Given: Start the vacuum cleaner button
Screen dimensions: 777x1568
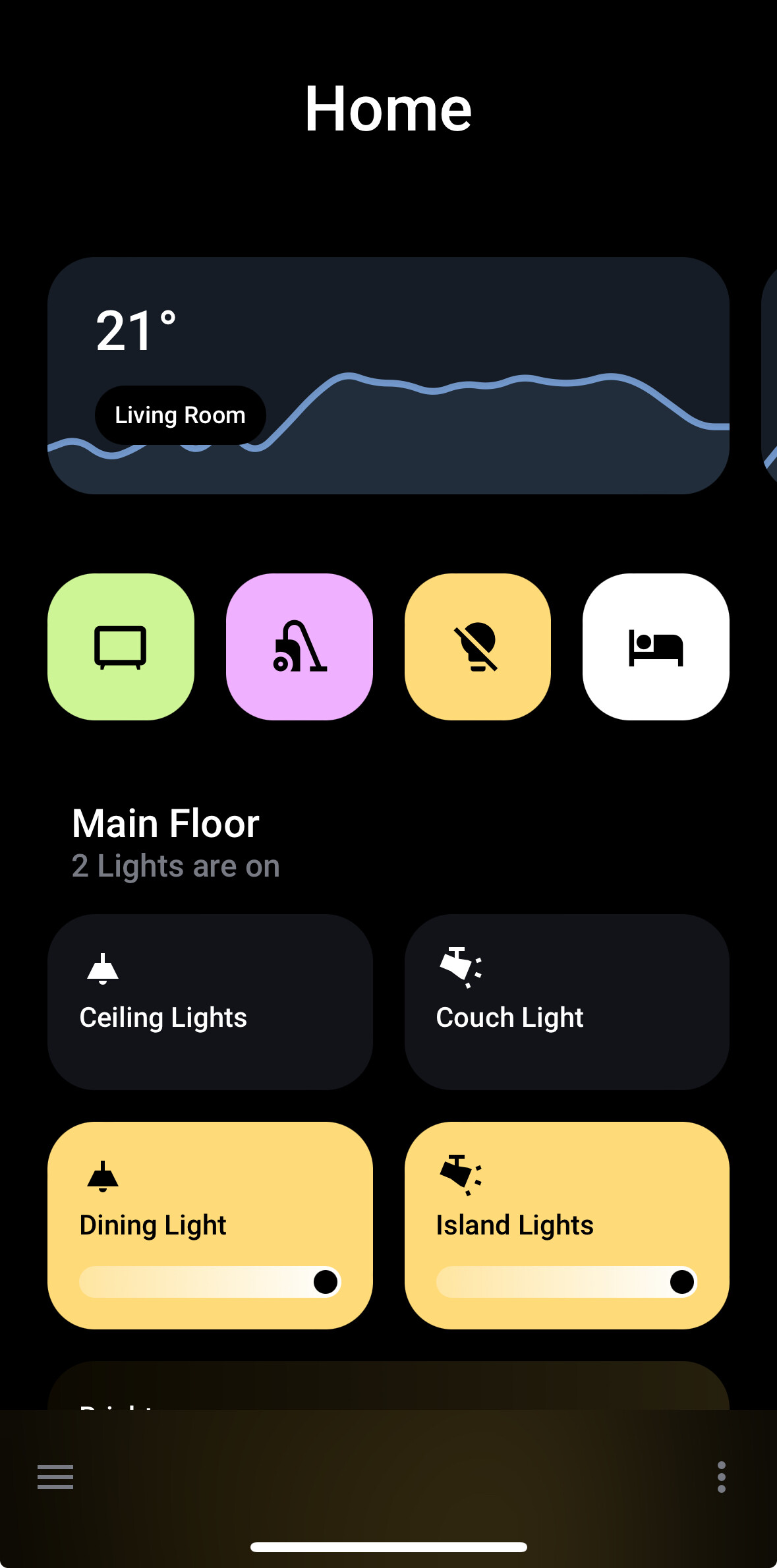Looking at the screenshot, I should tap(299, 647).
